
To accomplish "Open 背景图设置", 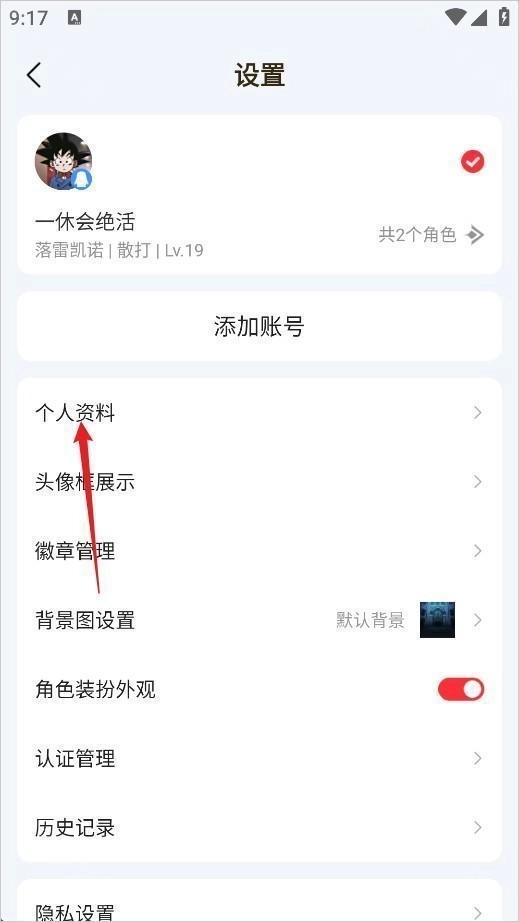I will [x=259, y=620].
